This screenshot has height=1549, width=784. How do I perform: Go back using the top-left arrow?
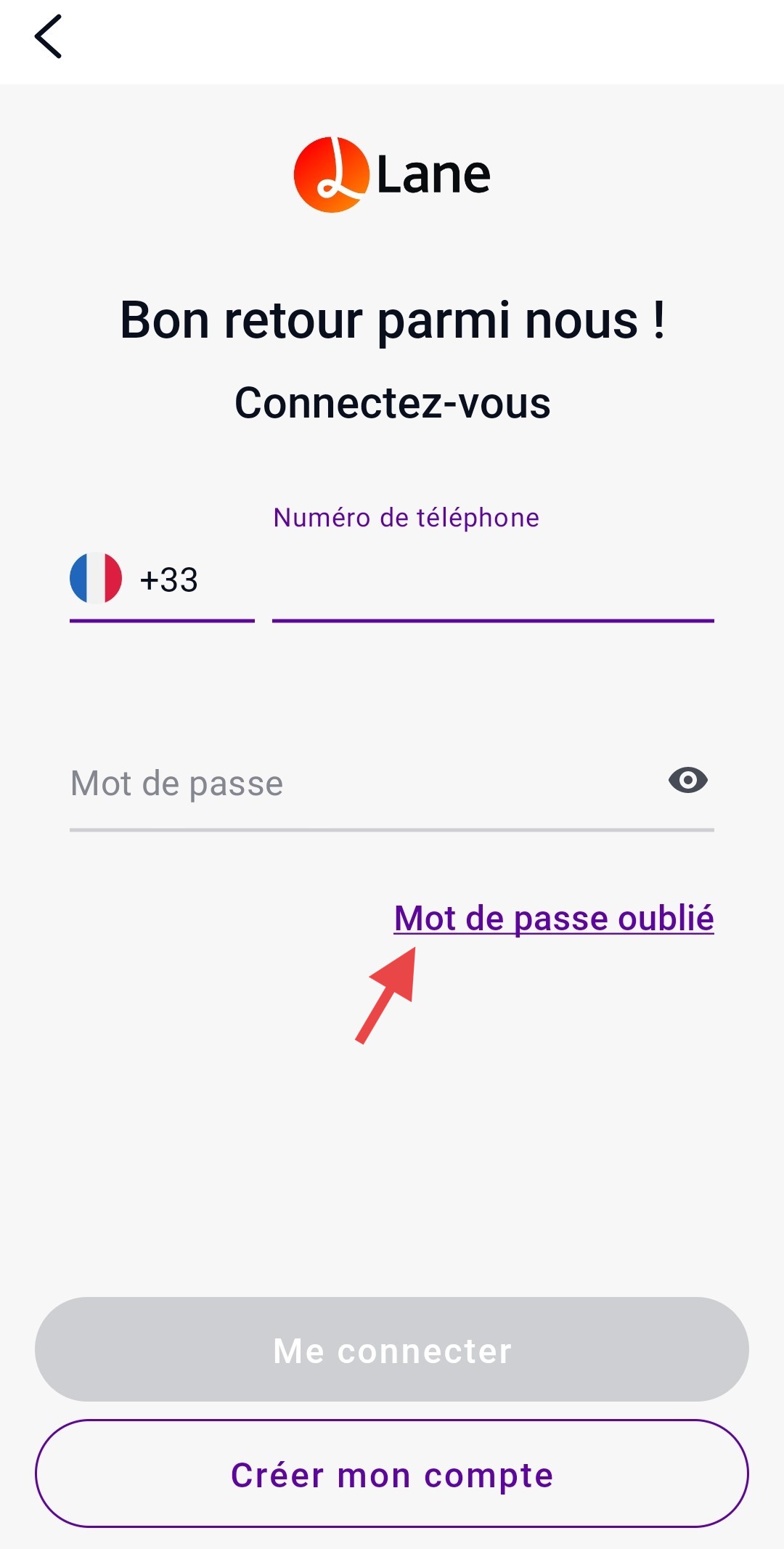[48, 36]
